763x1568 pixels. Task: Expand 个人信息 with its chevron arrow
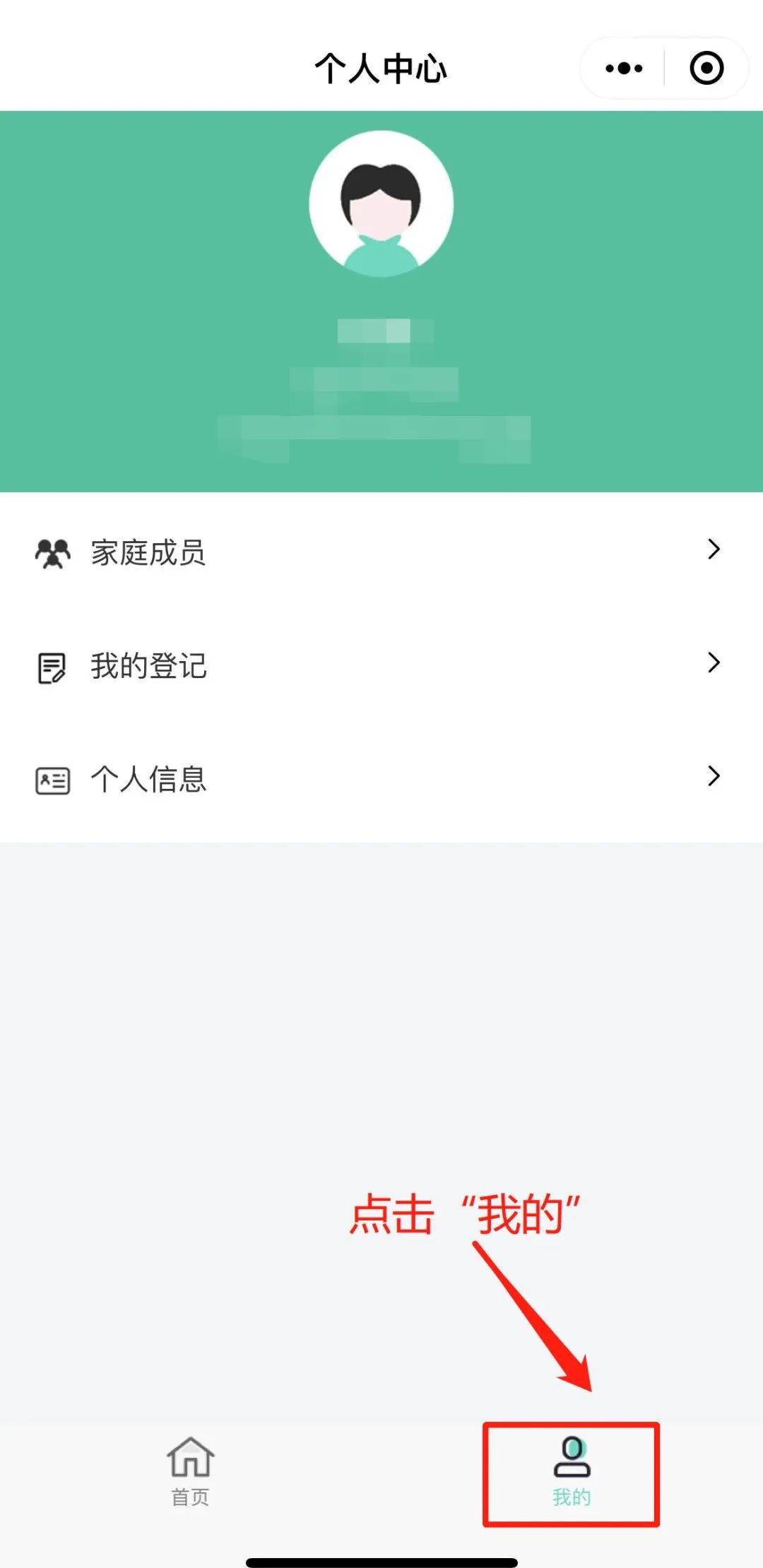coord(714,777)
